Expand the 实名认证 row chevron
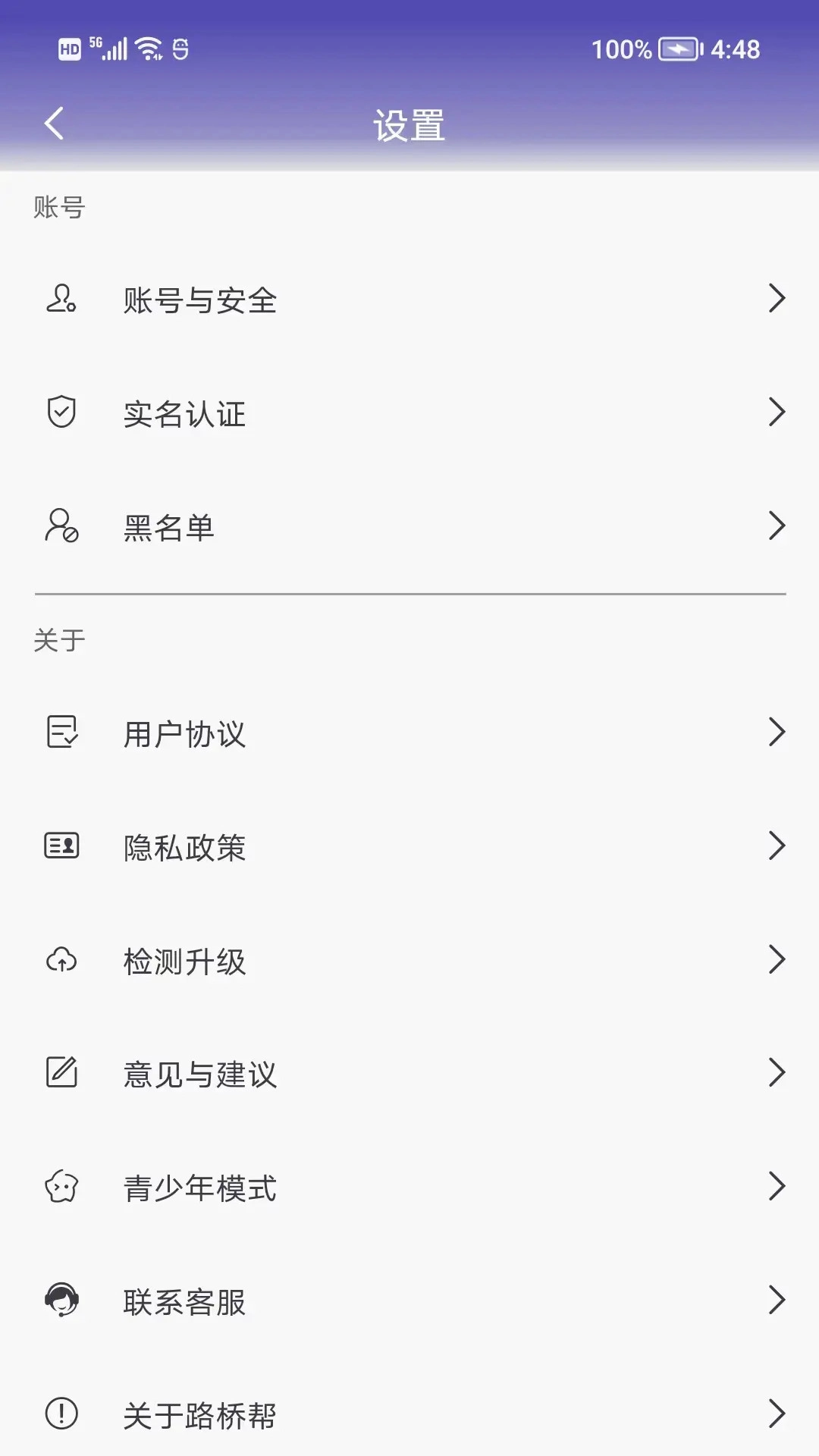 point(777,413)
